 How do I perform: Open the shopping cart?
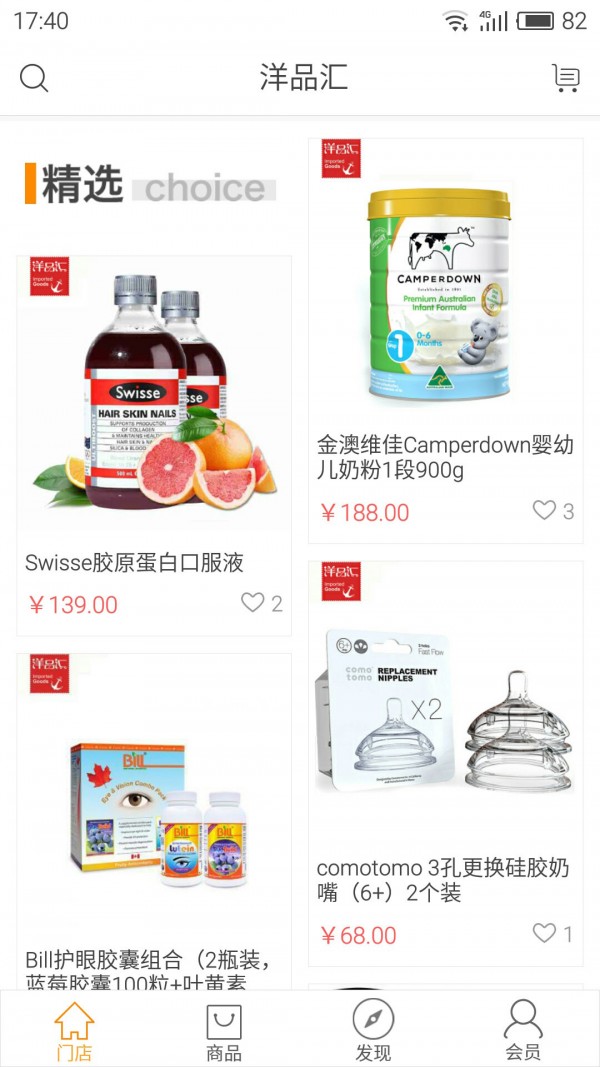click(566, 78)
